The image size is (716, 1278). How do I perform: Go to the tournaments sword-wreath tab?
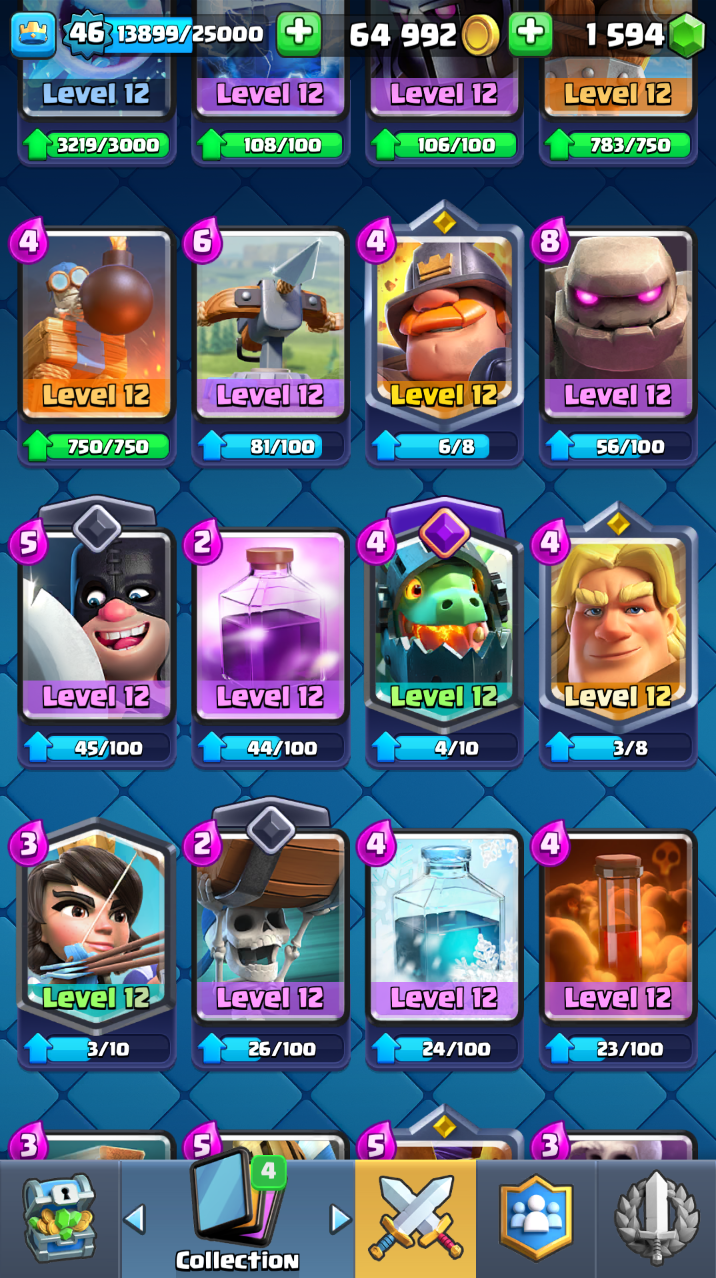tap(656, 1218)
